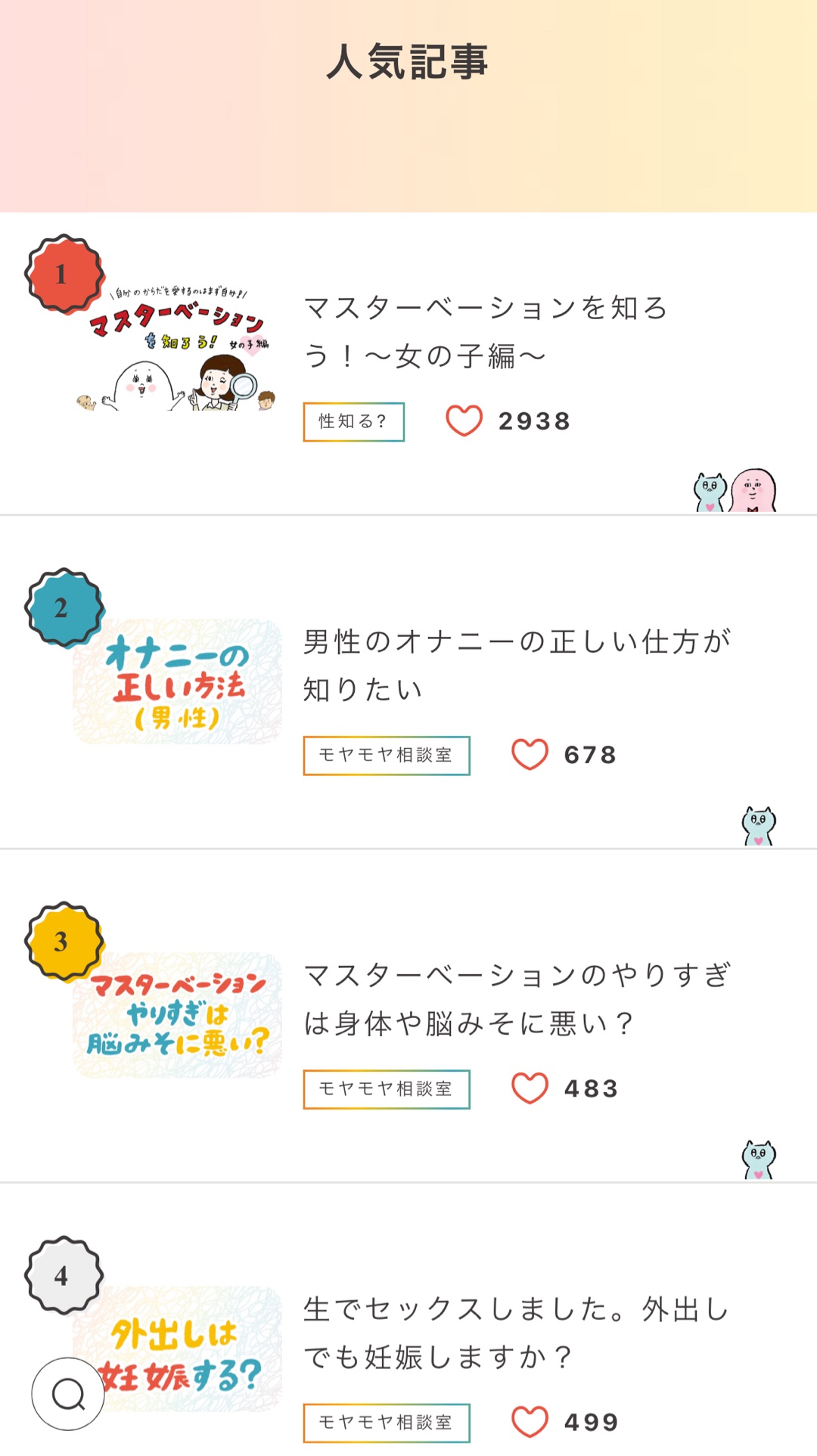Open article マスターベーションを知ろう！～女の子編～
The height and width of the screenshot is (1456, 817).
coord(484,331)
